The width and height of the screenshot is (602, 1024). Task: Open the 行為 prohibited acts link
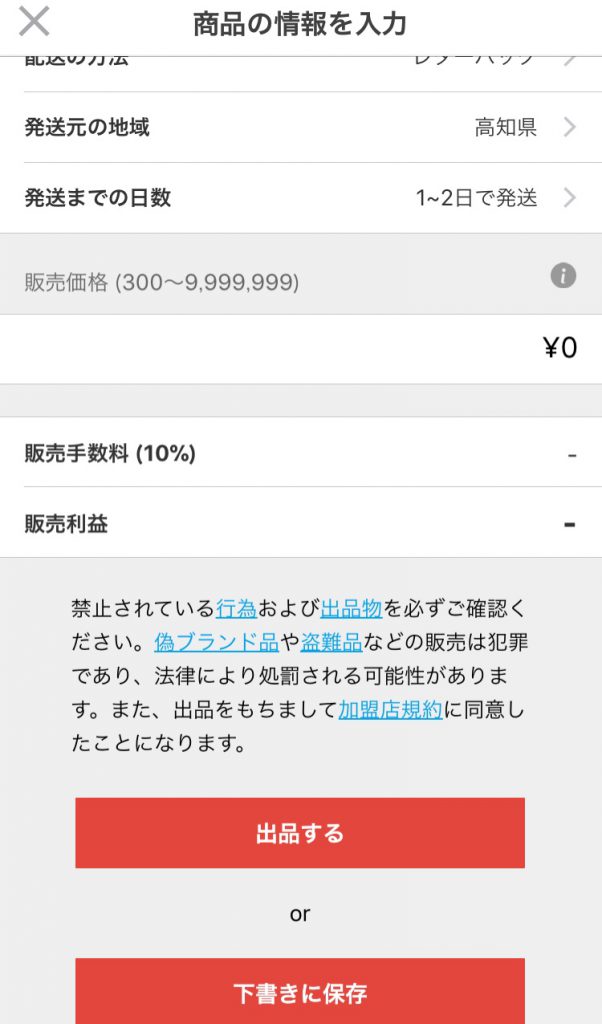(236, 608)
